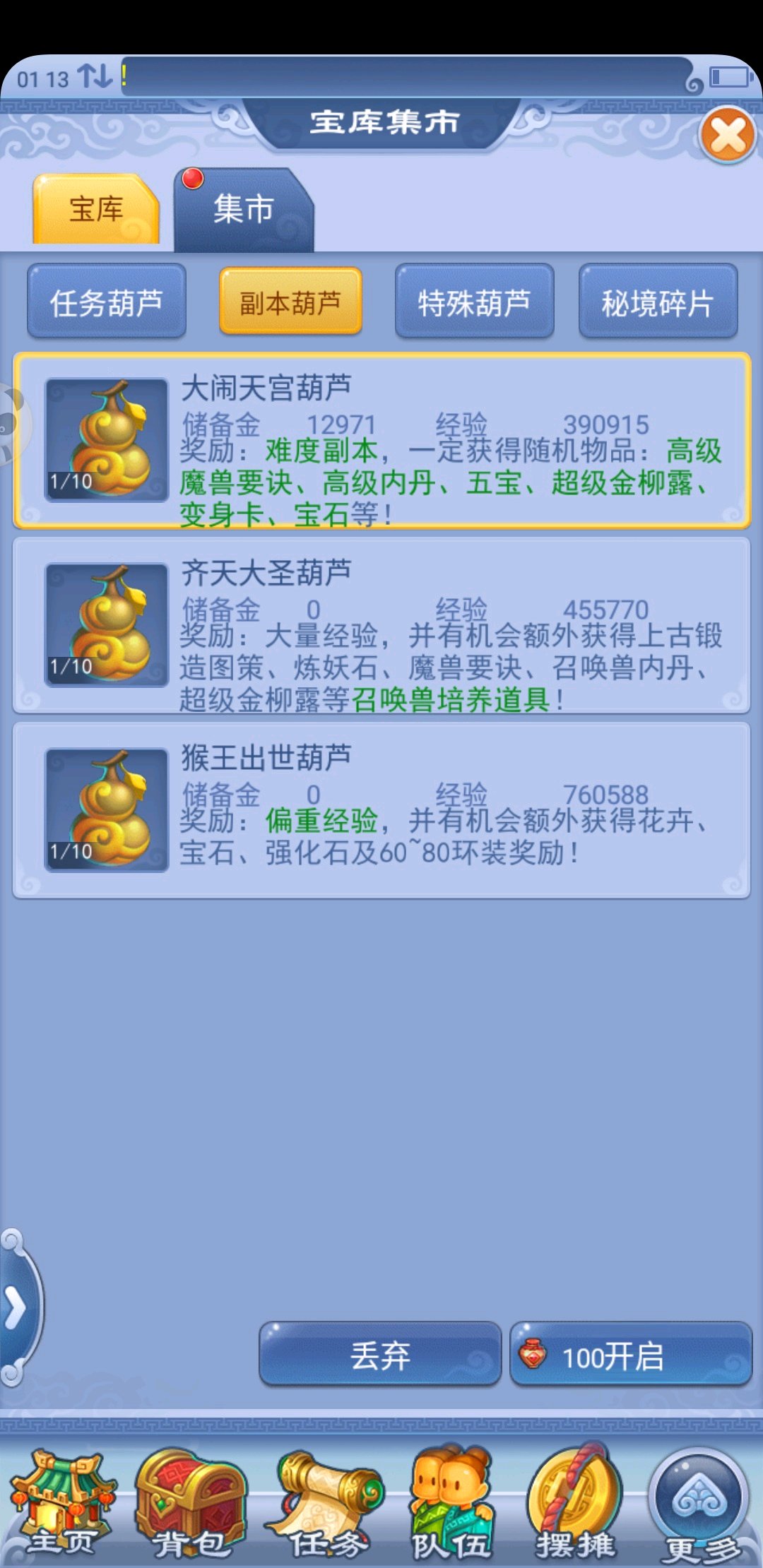This screenshot has width=763, height=1568.
Task: Open the 秘境碎片 category
Action: pyautogui.click(x=658, y=302)
